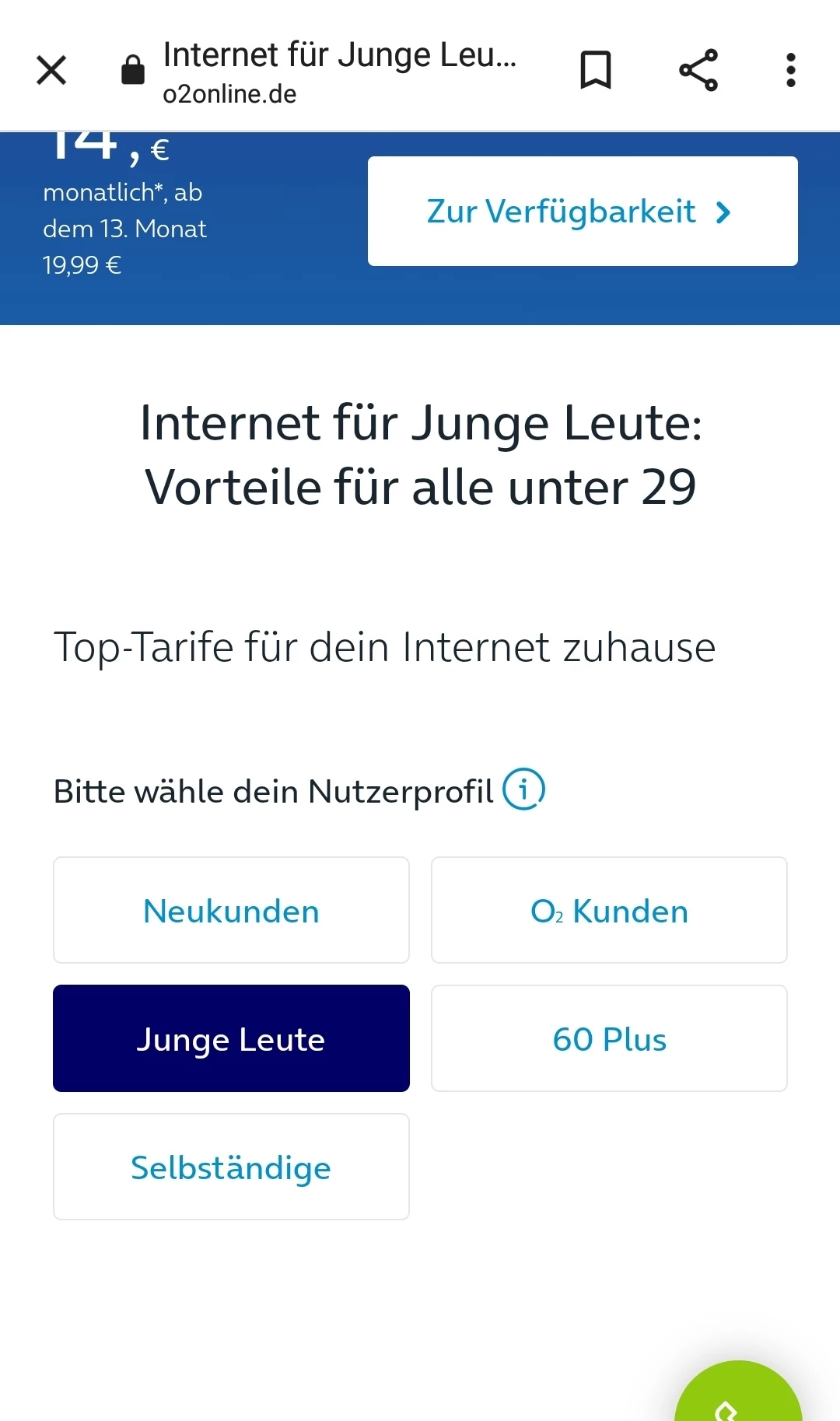Choose the O2 Kunden profile
This screenshot has height=1421, width=840.
(x=609, y=911)
